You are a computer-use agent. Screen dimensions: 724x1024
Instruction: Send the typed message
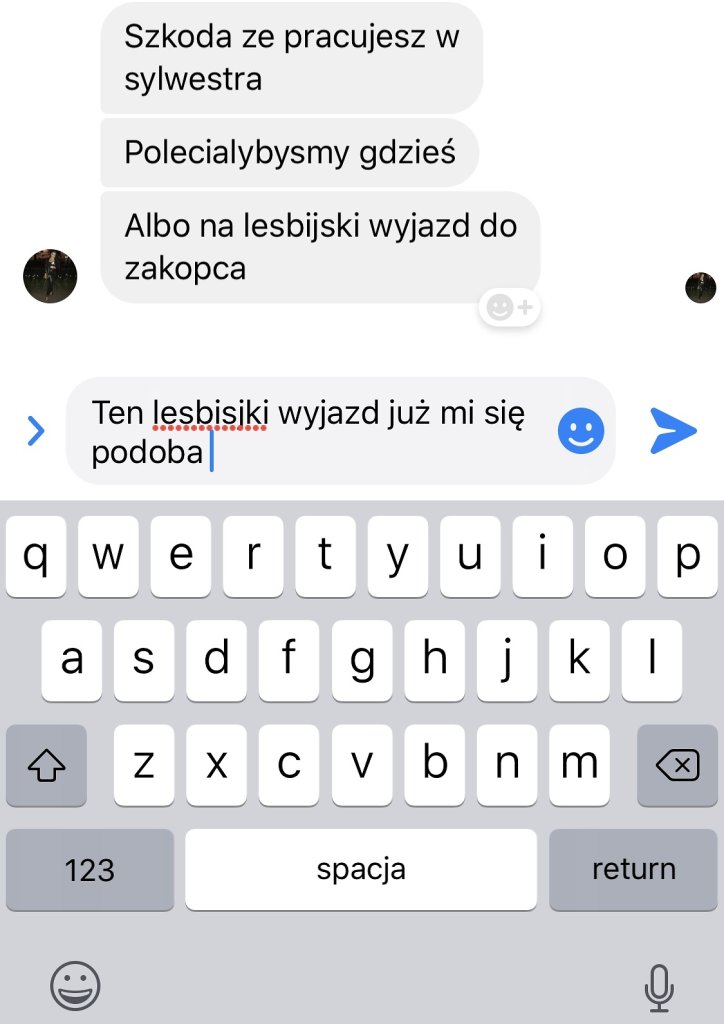pos(673,431)
